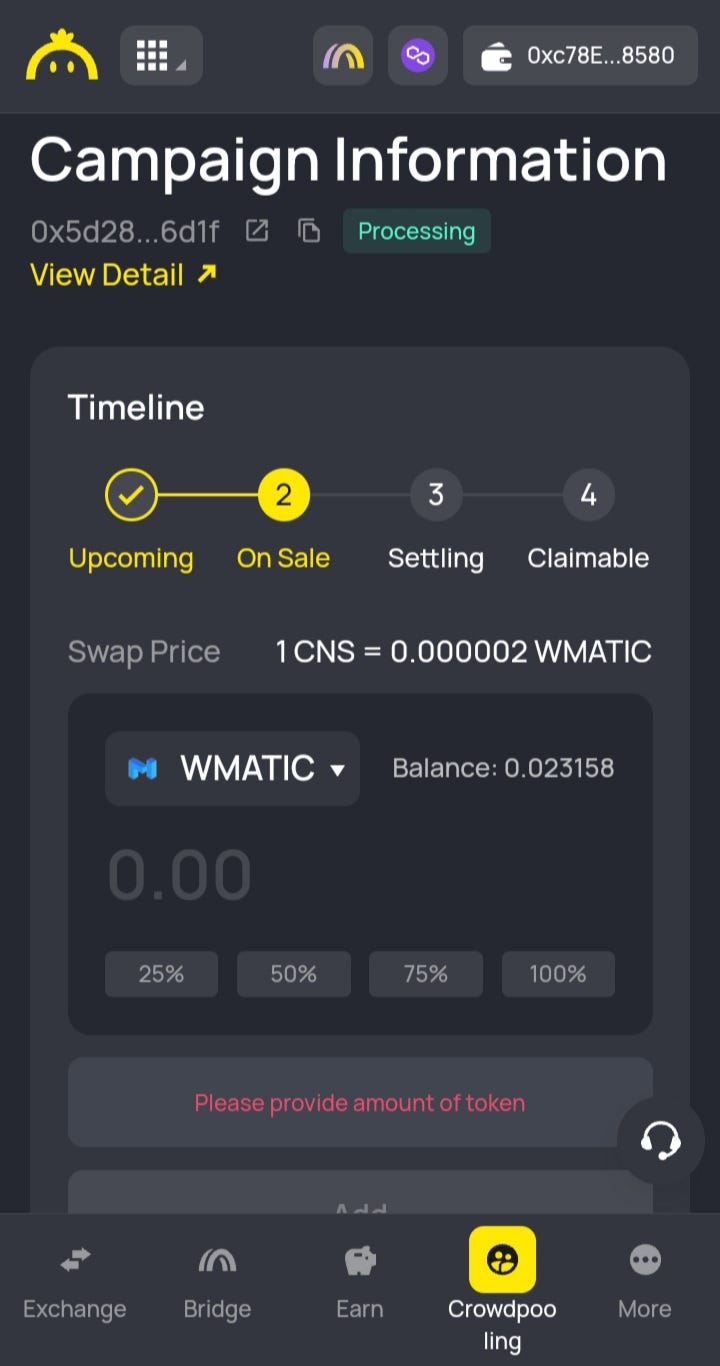The image size is (720, 1366).
Task: Focus the 0.00 amount input field
Action: (x=360, y=875)
